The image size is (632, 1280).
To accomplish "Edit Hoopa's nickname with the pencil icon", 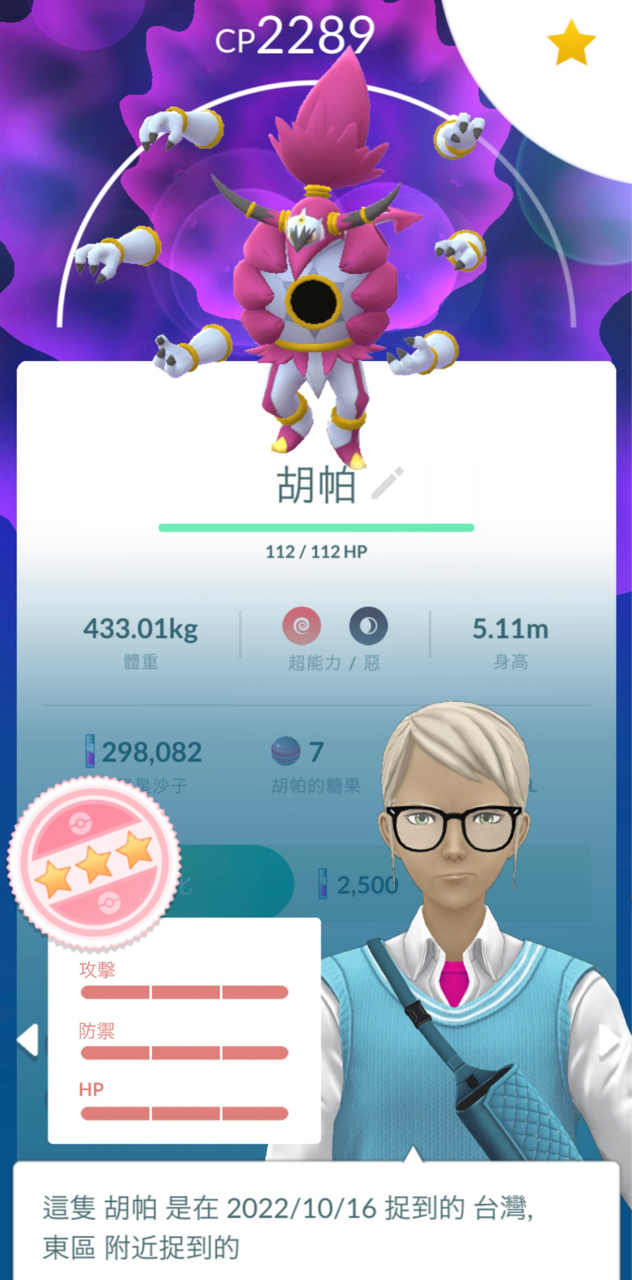I will [x=386, y=483].
